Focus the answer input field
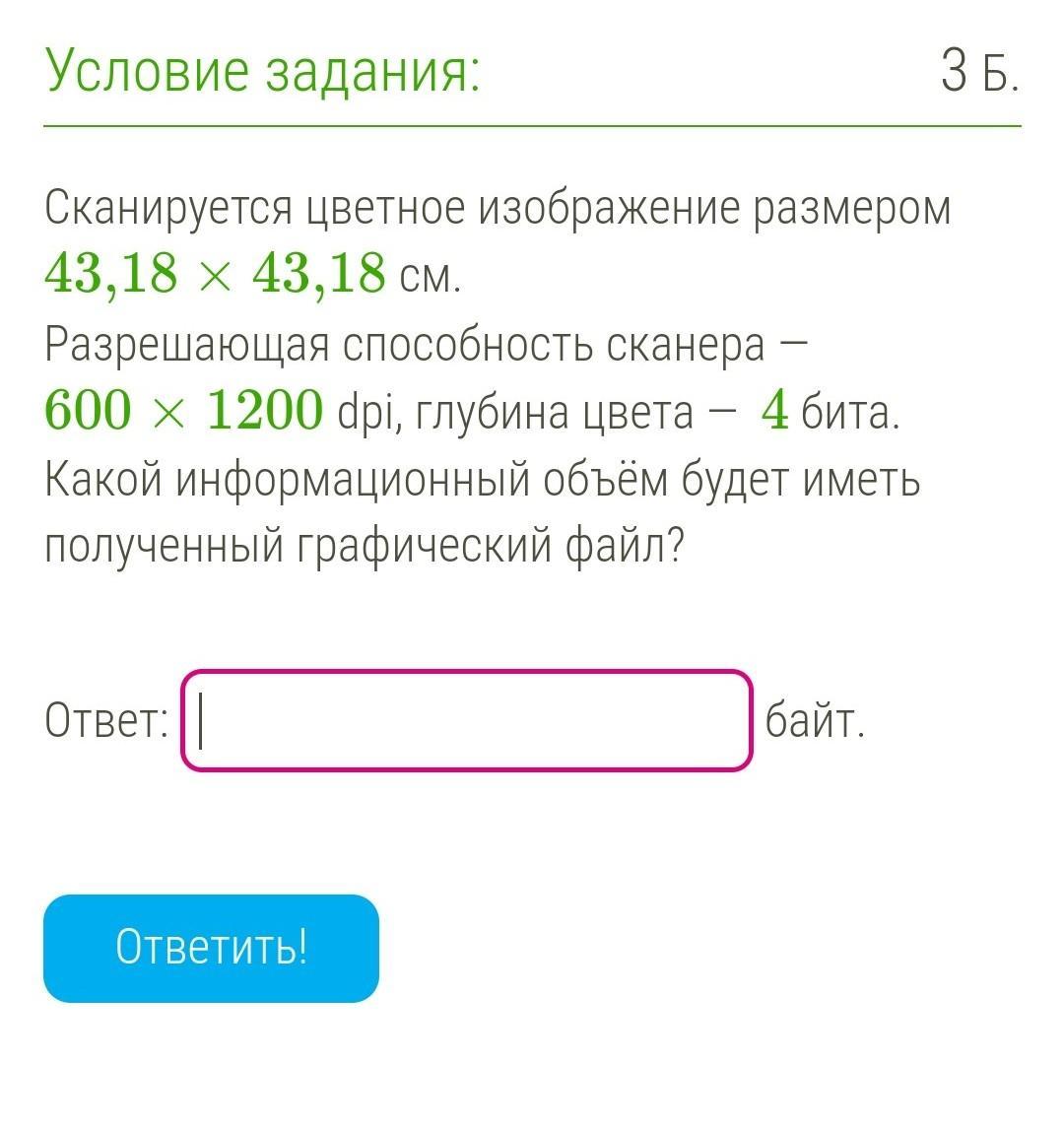Screen dimensions: 1064x1127 (467, 720)
